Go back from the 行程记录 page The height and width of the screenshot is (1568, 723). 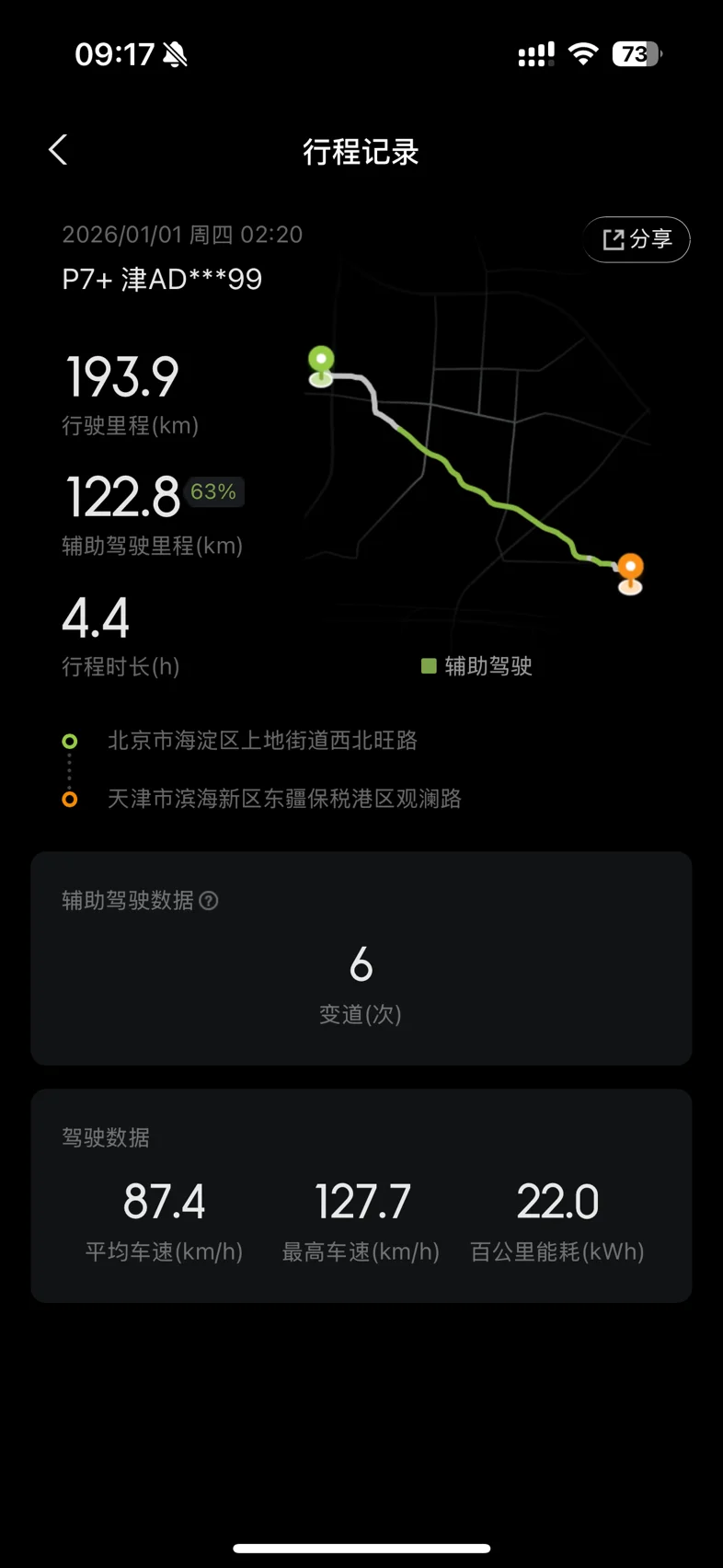58,150
